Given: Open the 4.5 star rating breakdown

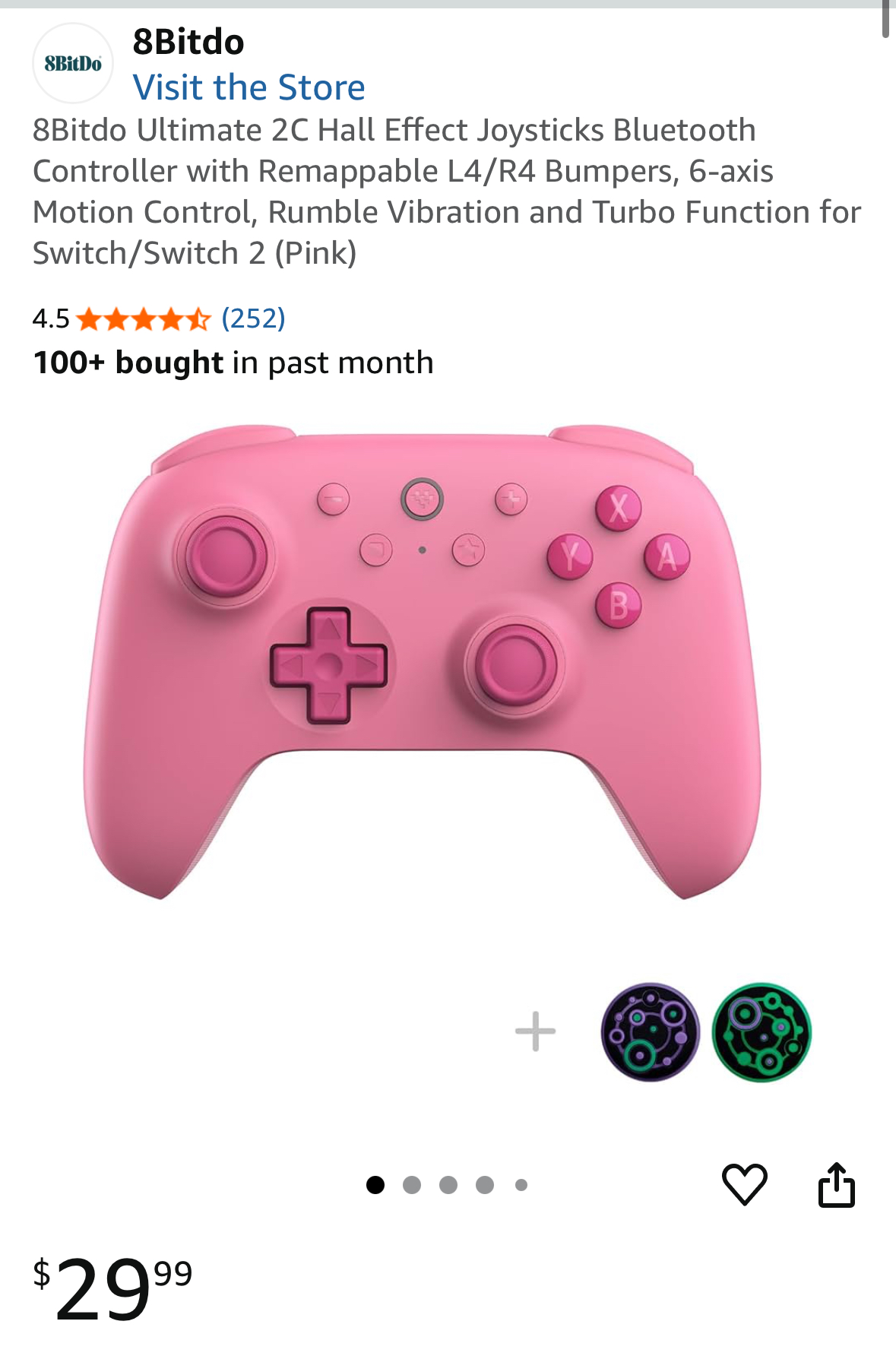Looking at the screenshot, I should 143,318.
